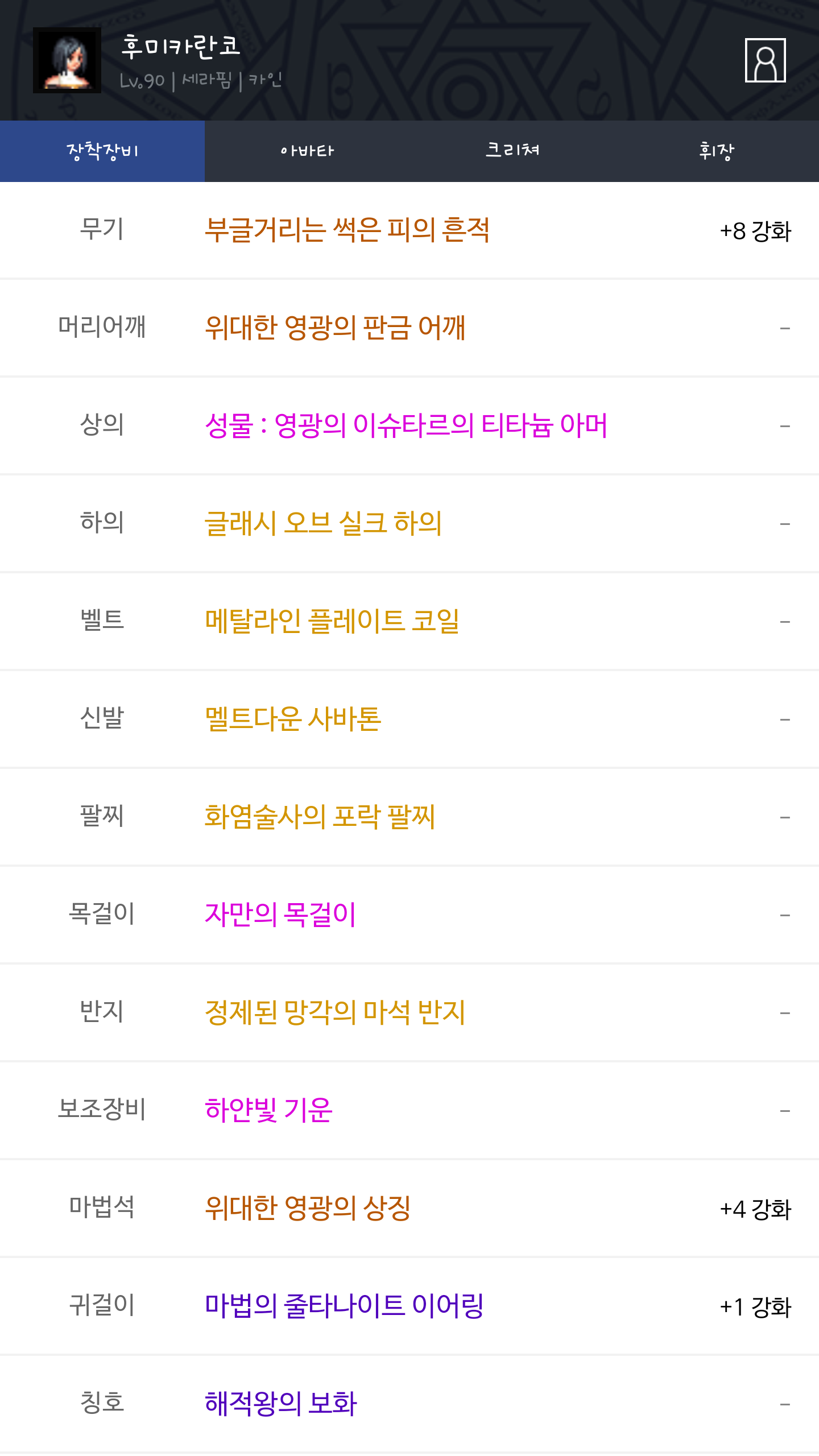Open weapon item 부글거리는 썩은 피의 흔적
Image resolution: width=819 pixels, height=1456 pixels.
(x=347, y=230)
